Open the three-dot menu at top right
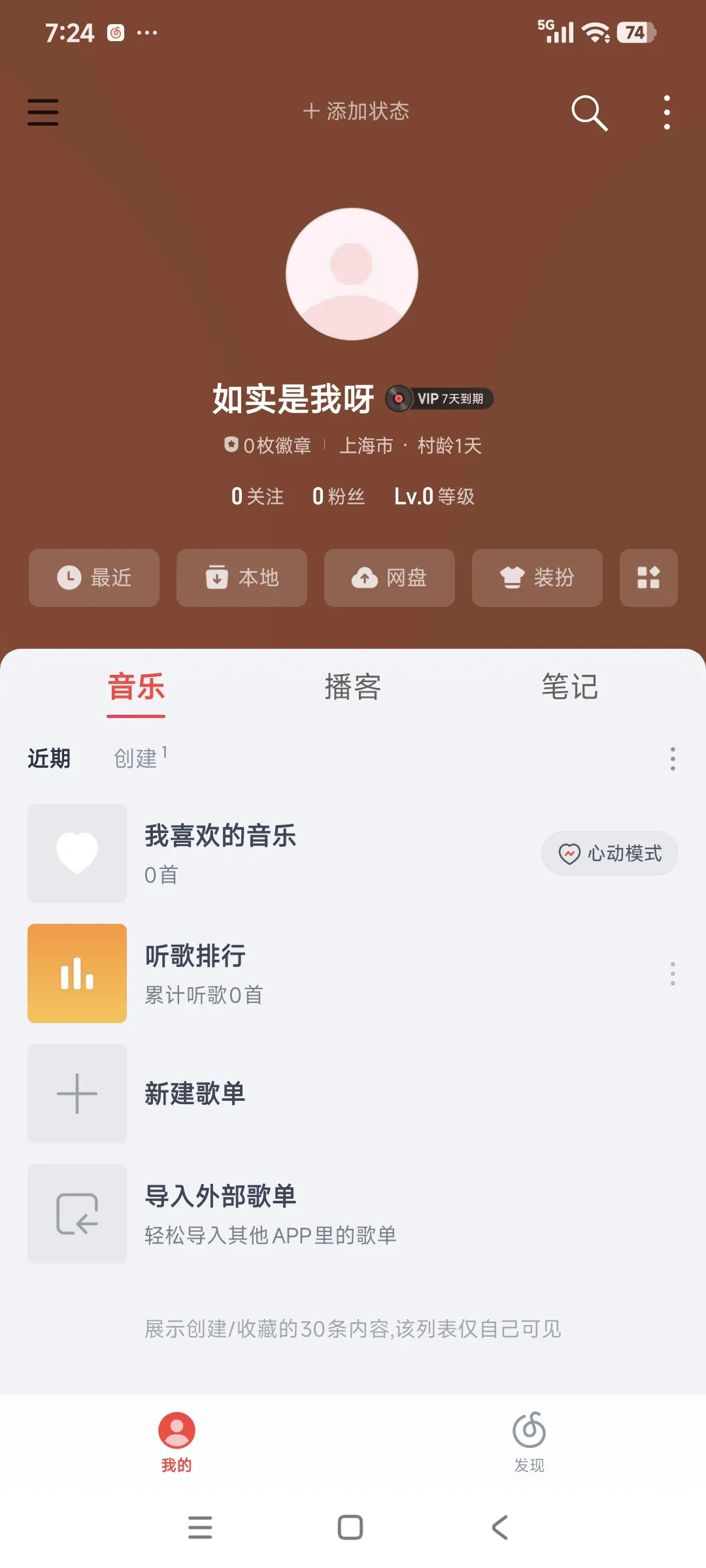Screen dimensions: 706x1568 [x=666, y=112]
